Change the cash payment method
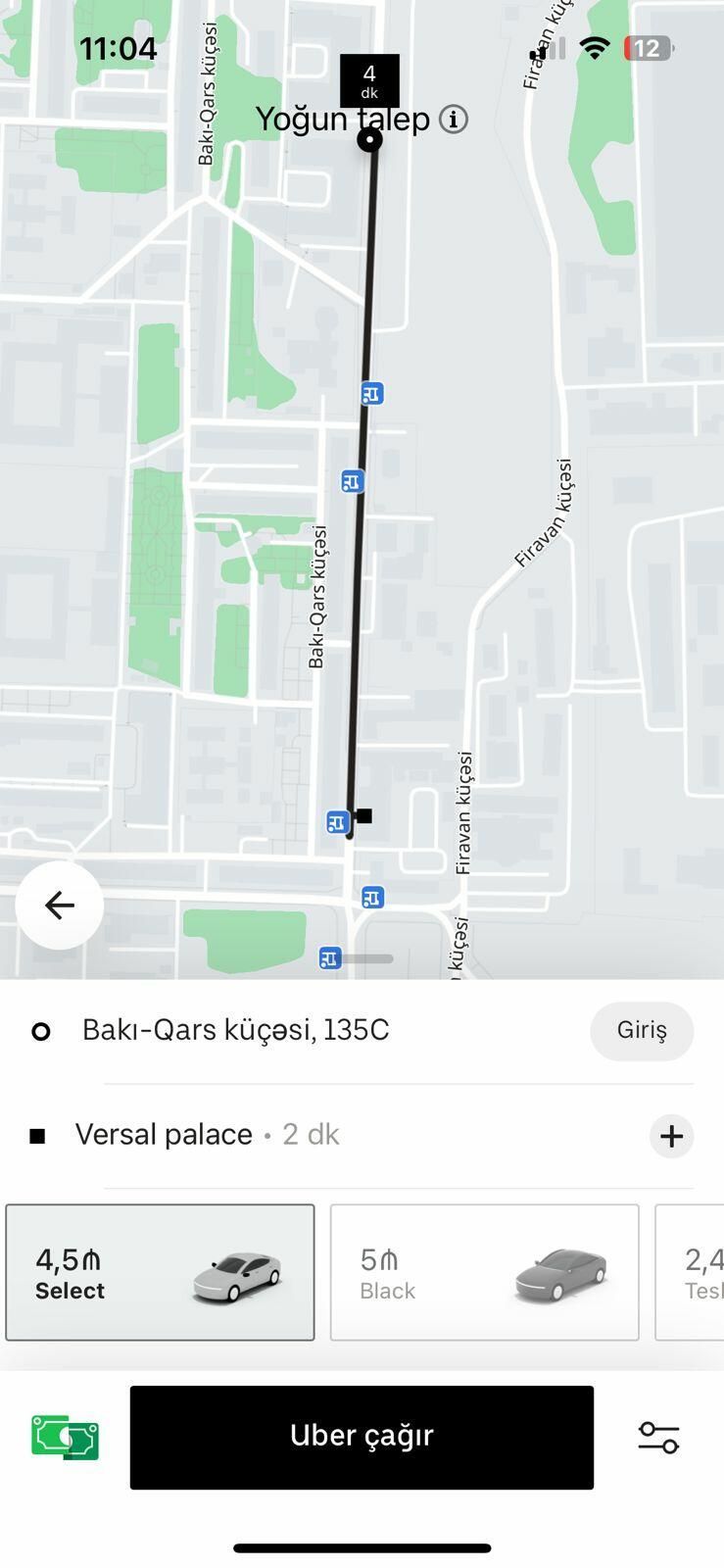This screenshot has width=724, height=1568. point(65,1438)
